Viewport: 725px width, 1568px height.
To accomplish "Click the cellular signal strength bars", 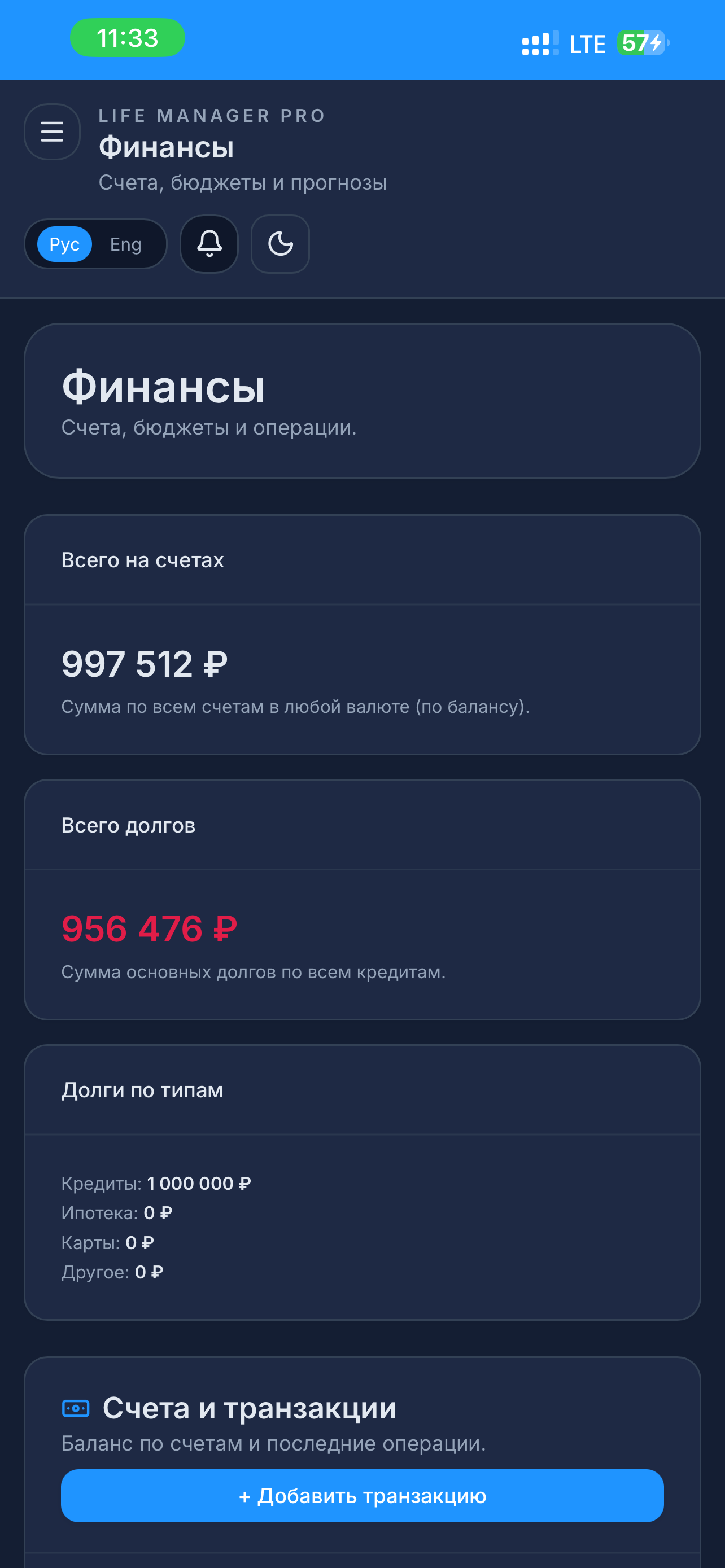I will (x=537, y=42).
